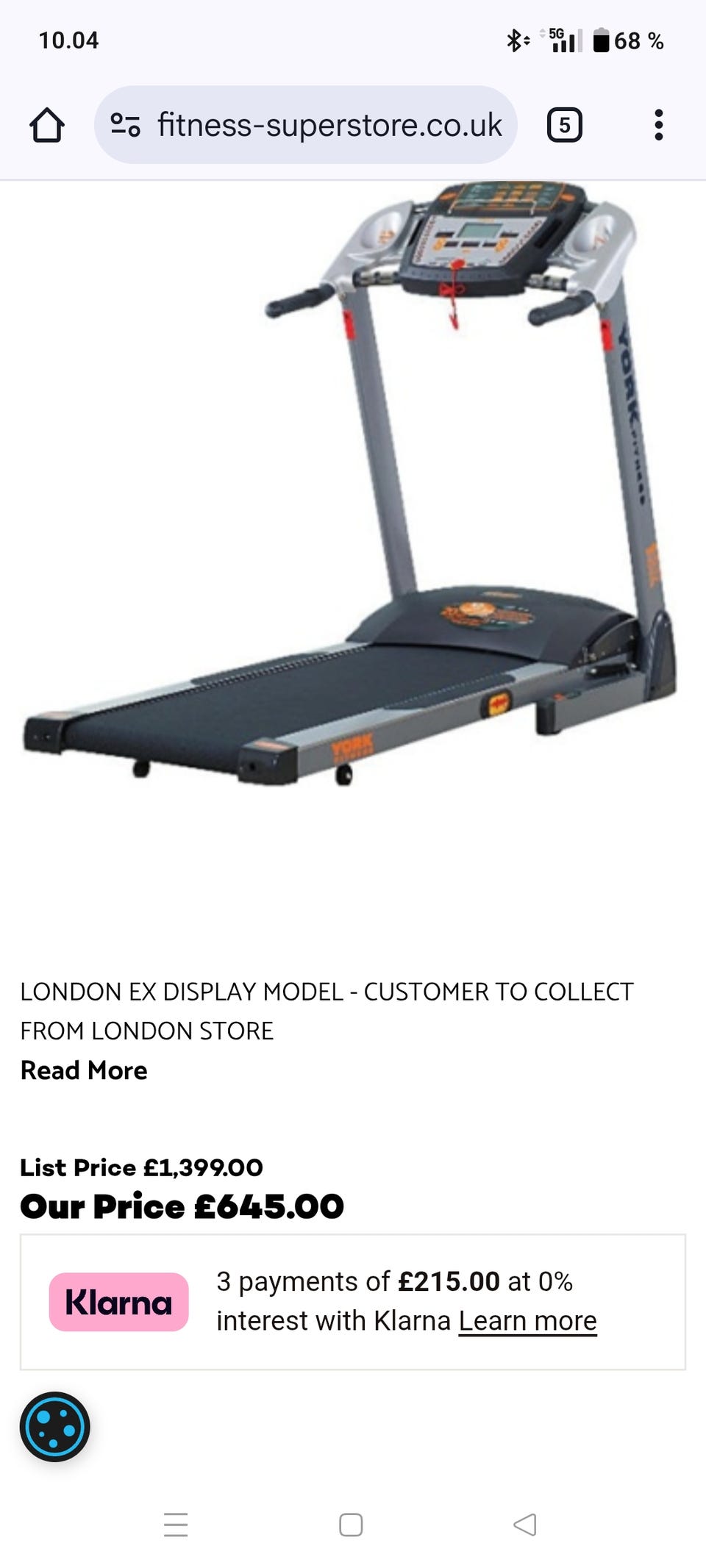
Task: Open the tab switcher showing 5 tabs
Action: [565, 125]
